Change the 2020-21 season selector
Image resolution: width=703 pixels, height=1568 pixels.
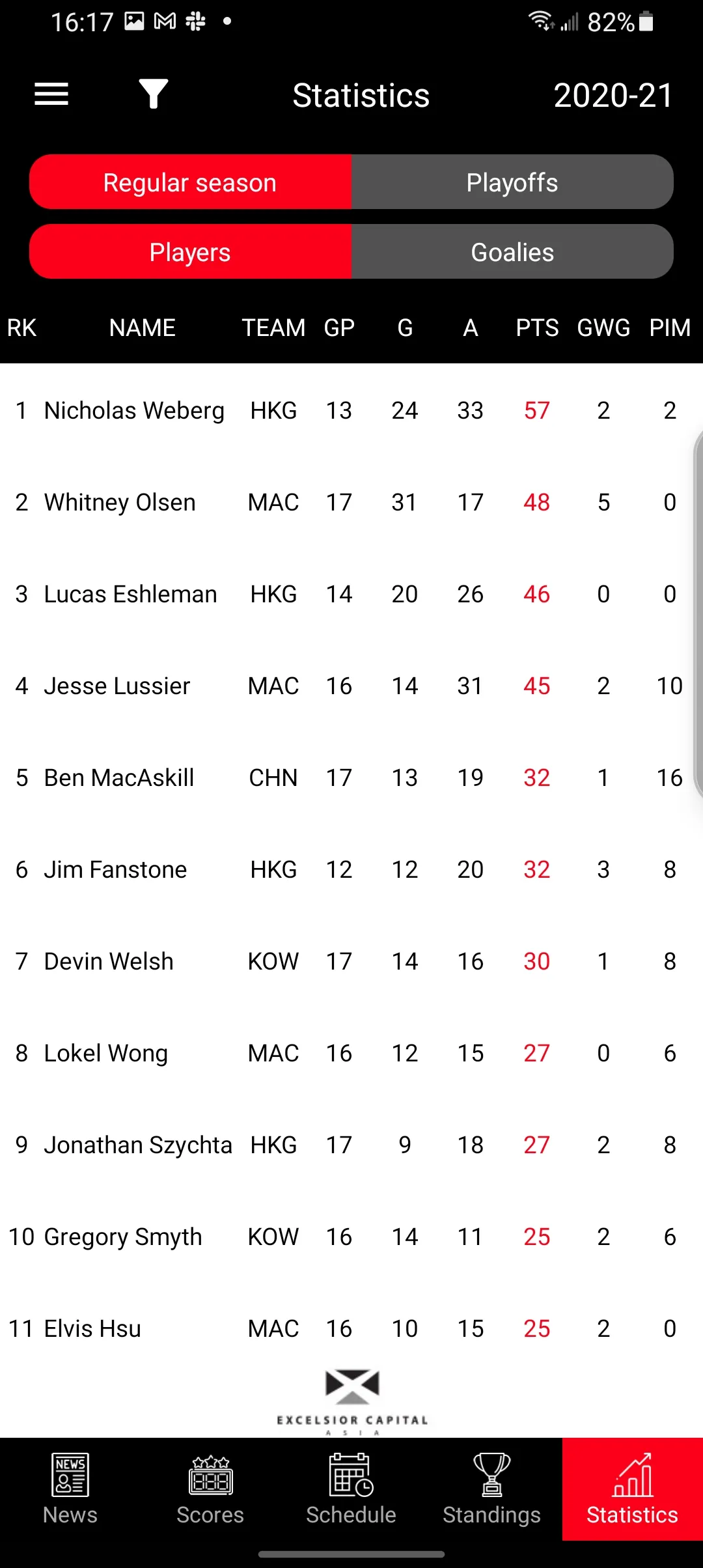[x=613, y=95]
